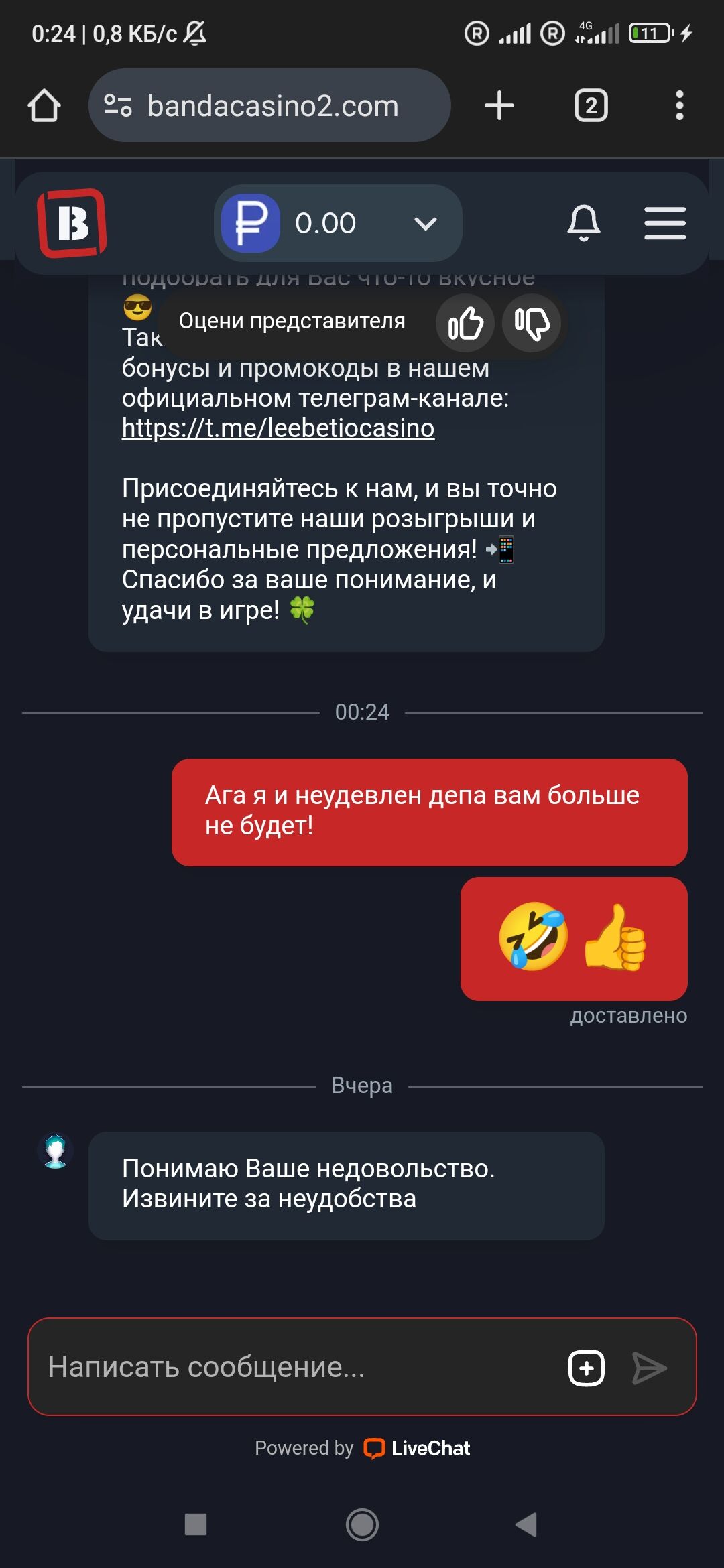Image resolution: width=724 pixels, height=1568 pixels.
Task: Tap the bandacasino2.com address bar
Action: 271,106
